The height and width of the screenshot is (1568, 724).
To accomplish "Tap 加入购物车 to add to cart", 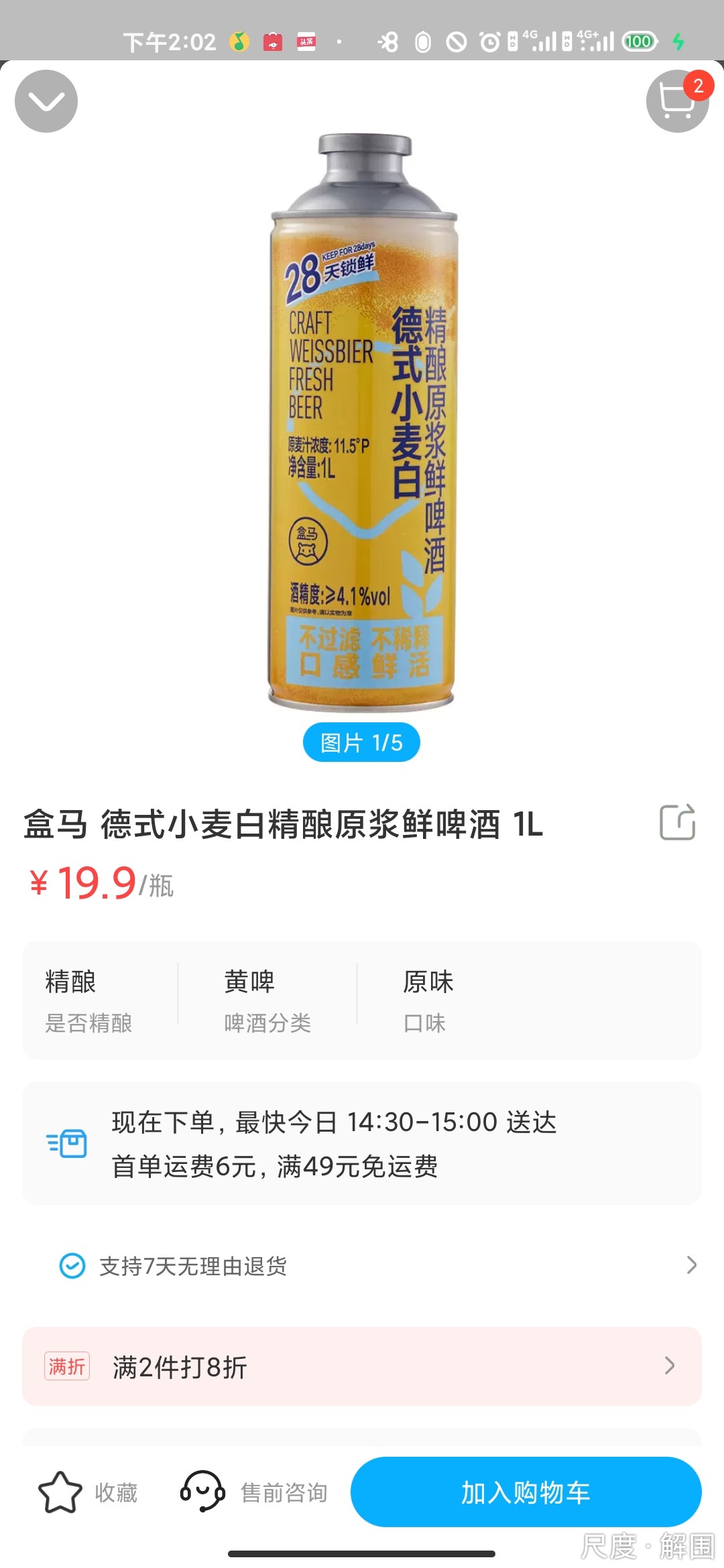I will tap(526, 1492).
